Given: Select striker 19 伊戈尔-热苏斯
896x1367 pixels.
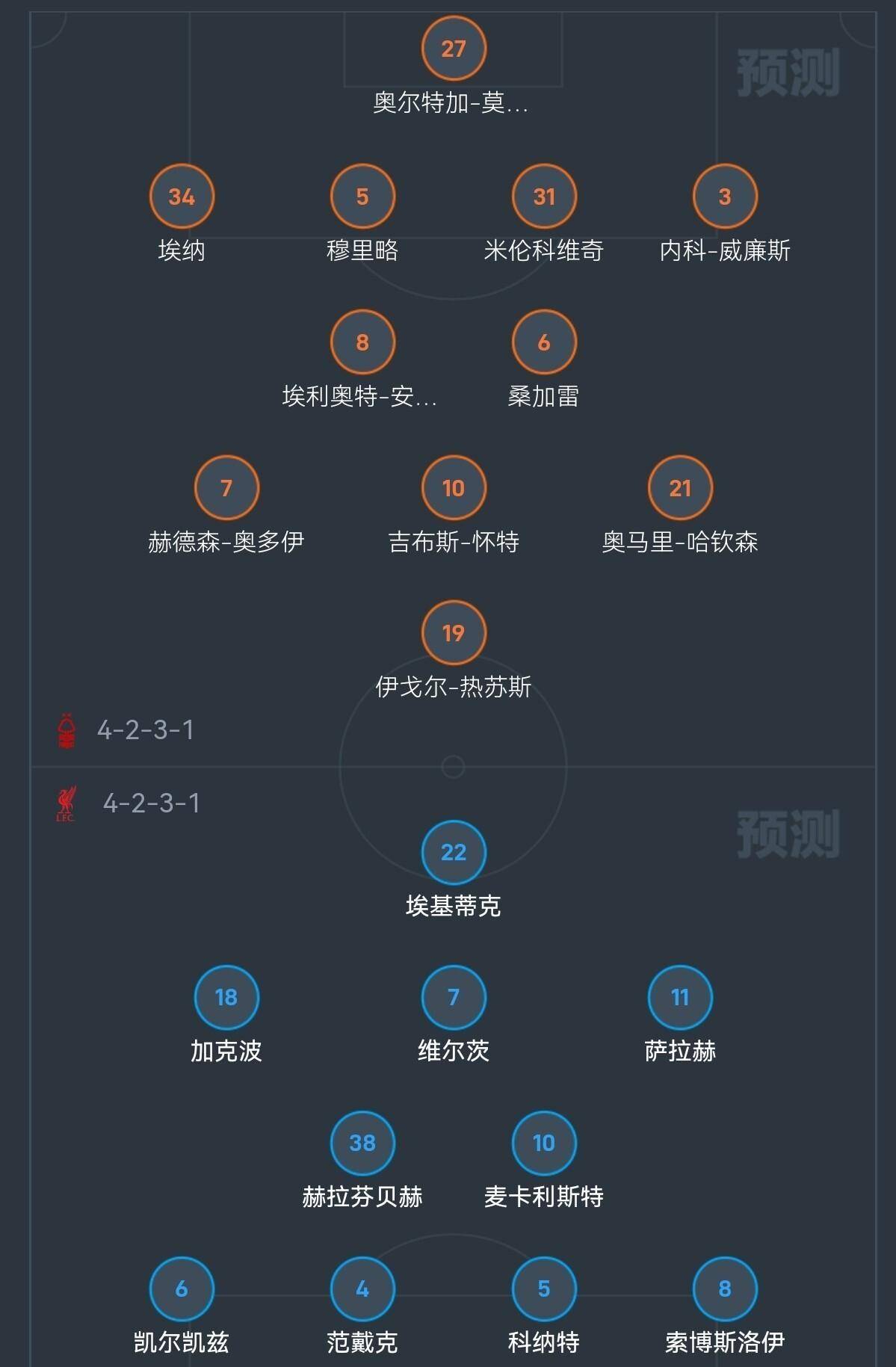Looking at the screenshot, I should pyautogui.click(x=453, y=633).
